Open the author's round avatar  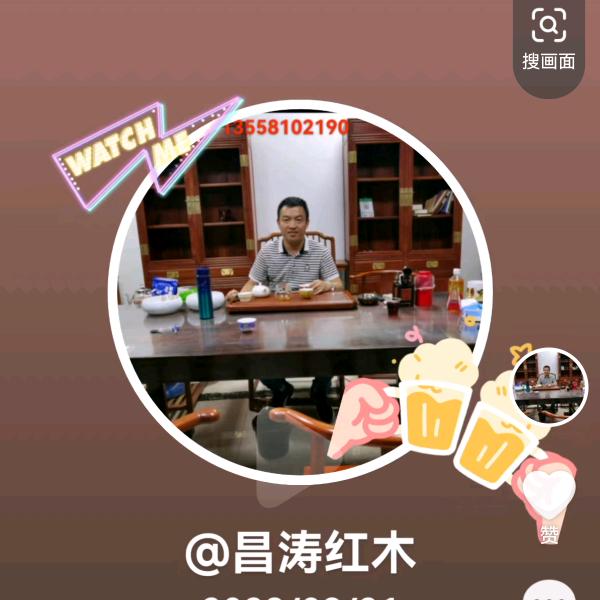pyautogui.click(x=549, y=385)
